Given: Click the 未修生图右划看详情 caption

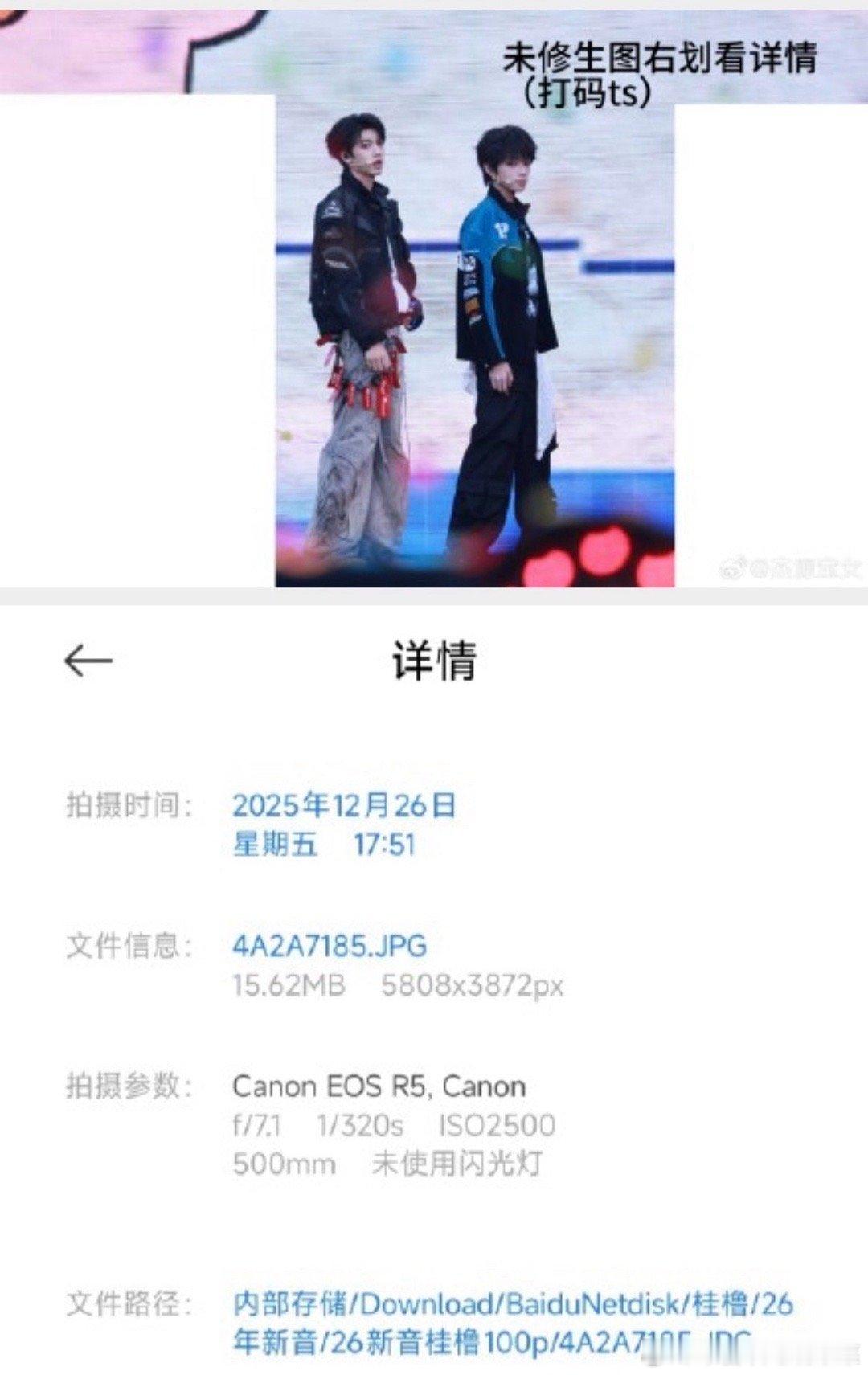Looking at the screenshot, I should pyautogui.click(x=661, y=58).
